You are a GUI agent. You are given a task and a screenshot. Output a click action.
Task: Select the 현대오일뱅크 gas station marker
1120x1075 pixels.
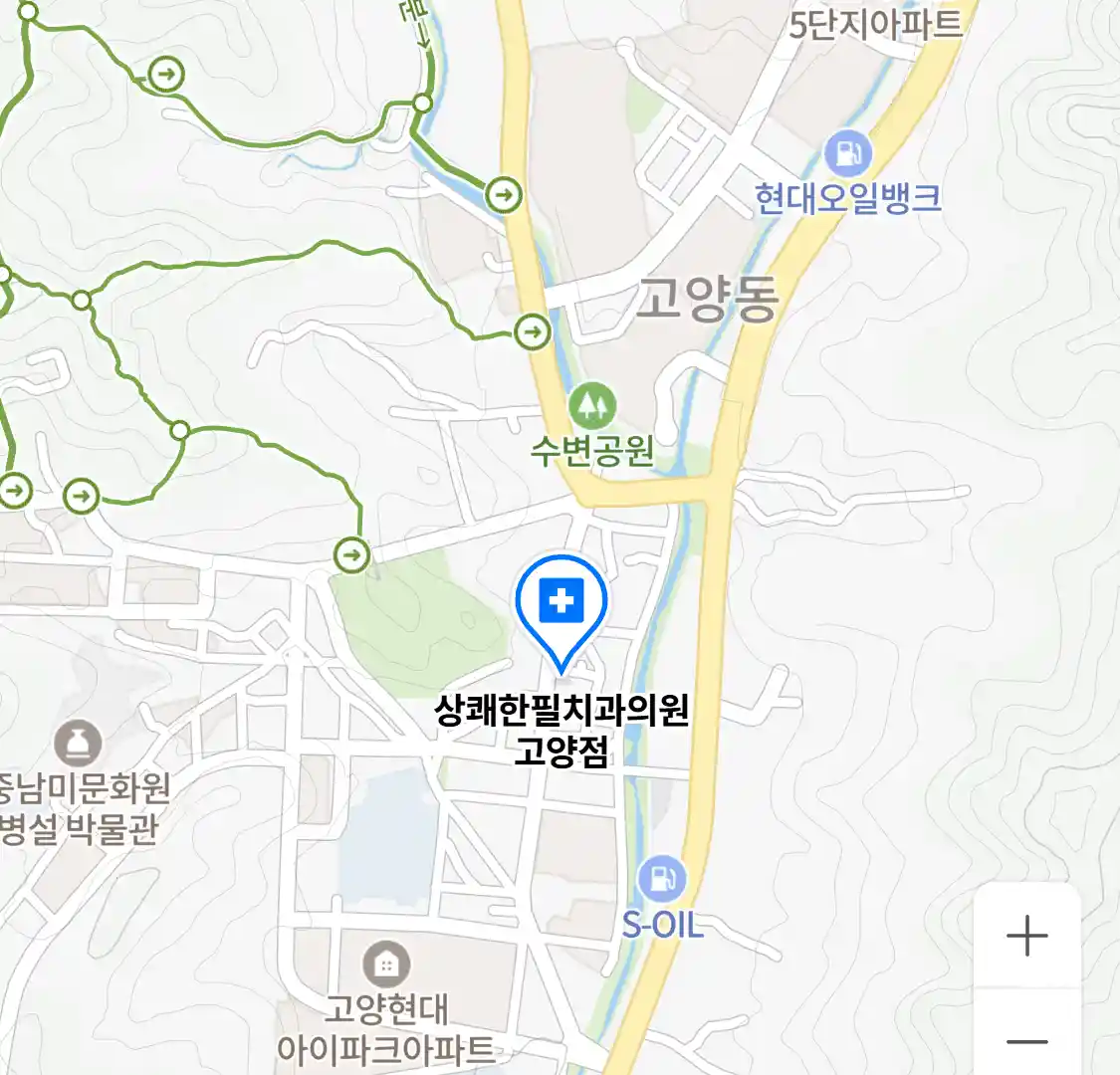point(848,154)
